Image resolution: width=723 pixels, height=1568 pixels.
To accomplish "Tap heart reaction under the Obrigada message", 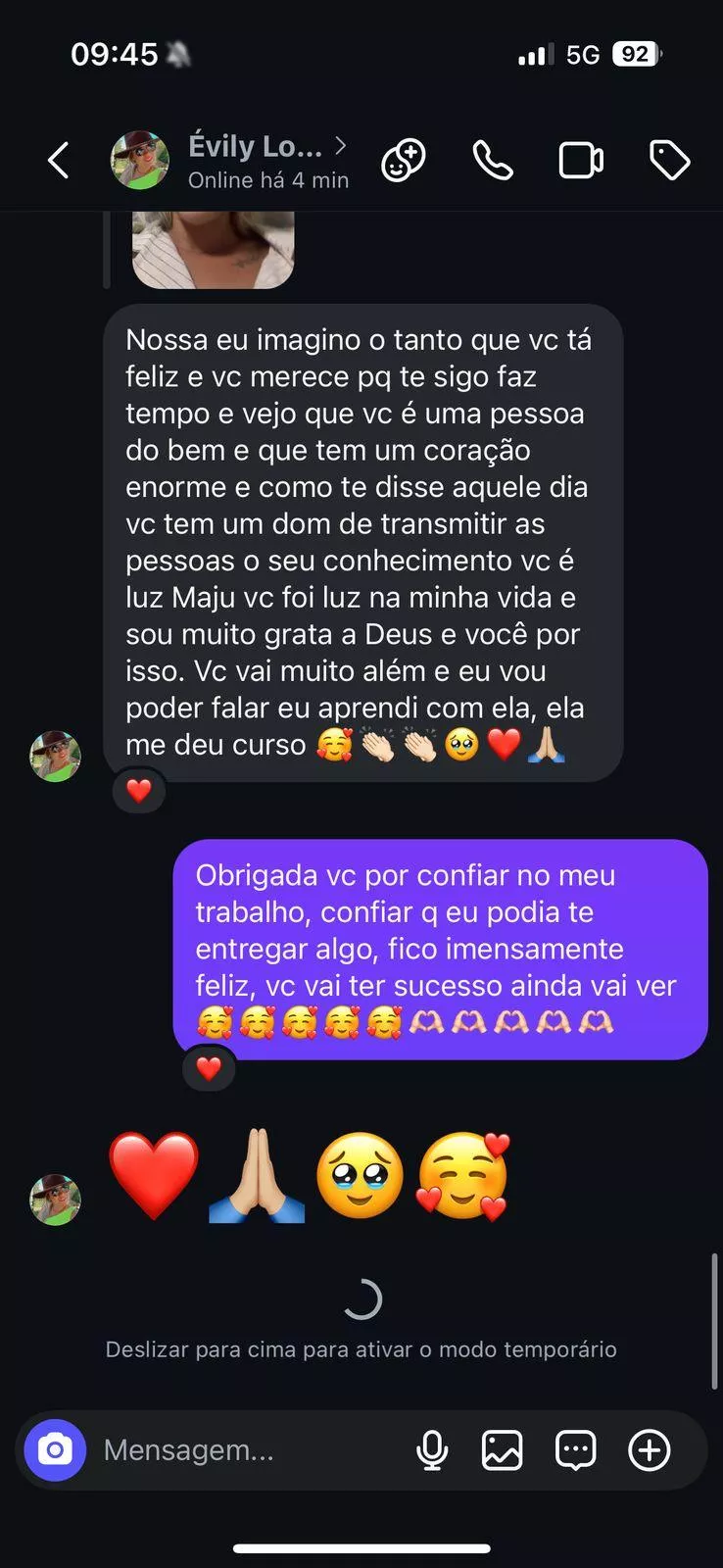I will [209, 1067].
